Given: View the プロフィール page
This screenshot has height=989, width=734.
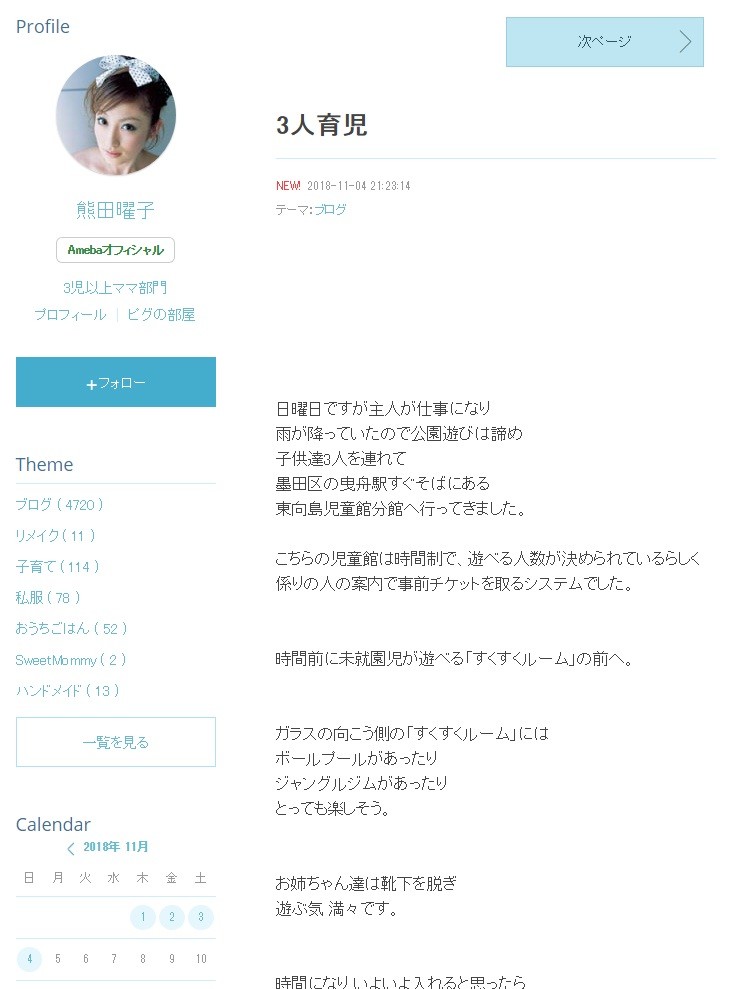Looking at the screenshot, I should (x=70, y=315).
